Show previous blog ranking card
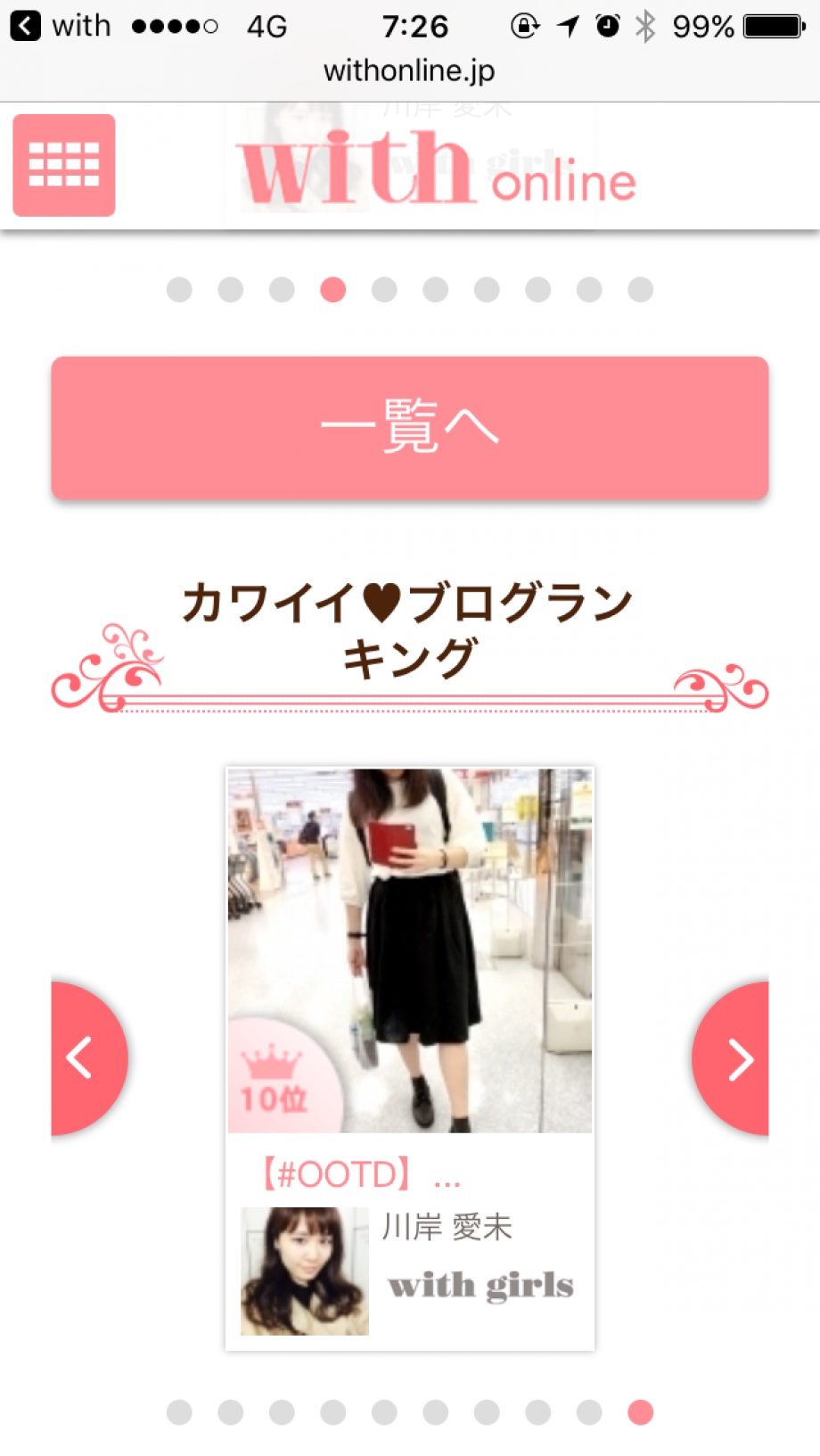 click(89, 1058)
